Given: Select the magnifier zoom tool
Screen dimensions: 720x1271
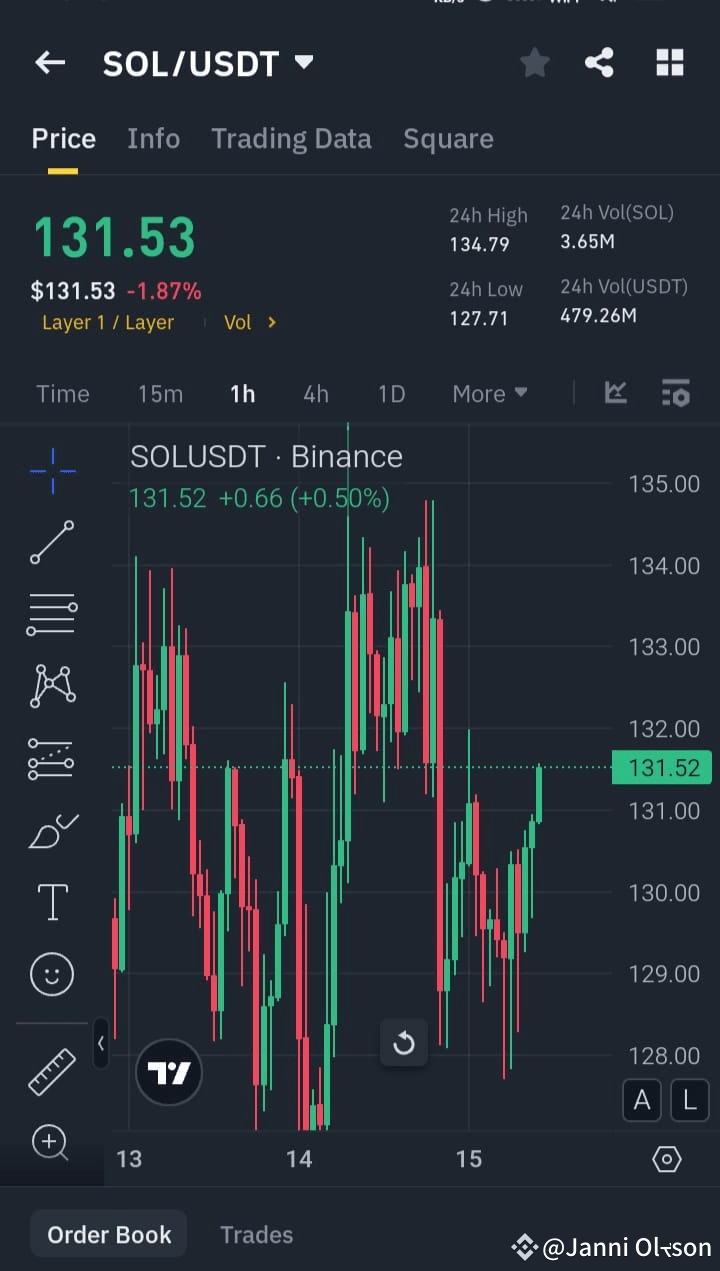Looking at the screenshot, I should tap(51, 1142).
